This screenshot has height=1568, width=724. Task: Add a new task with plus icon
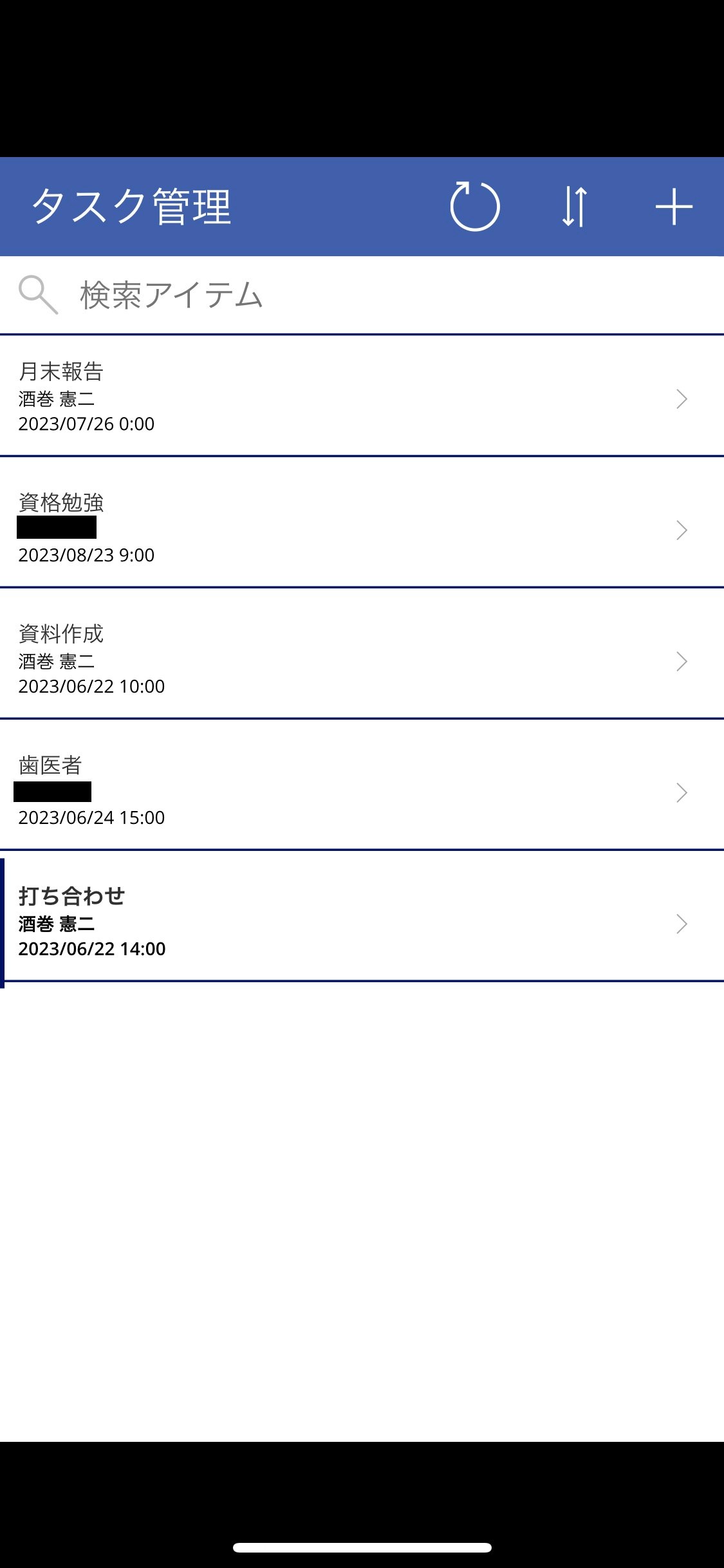(673, 207)
